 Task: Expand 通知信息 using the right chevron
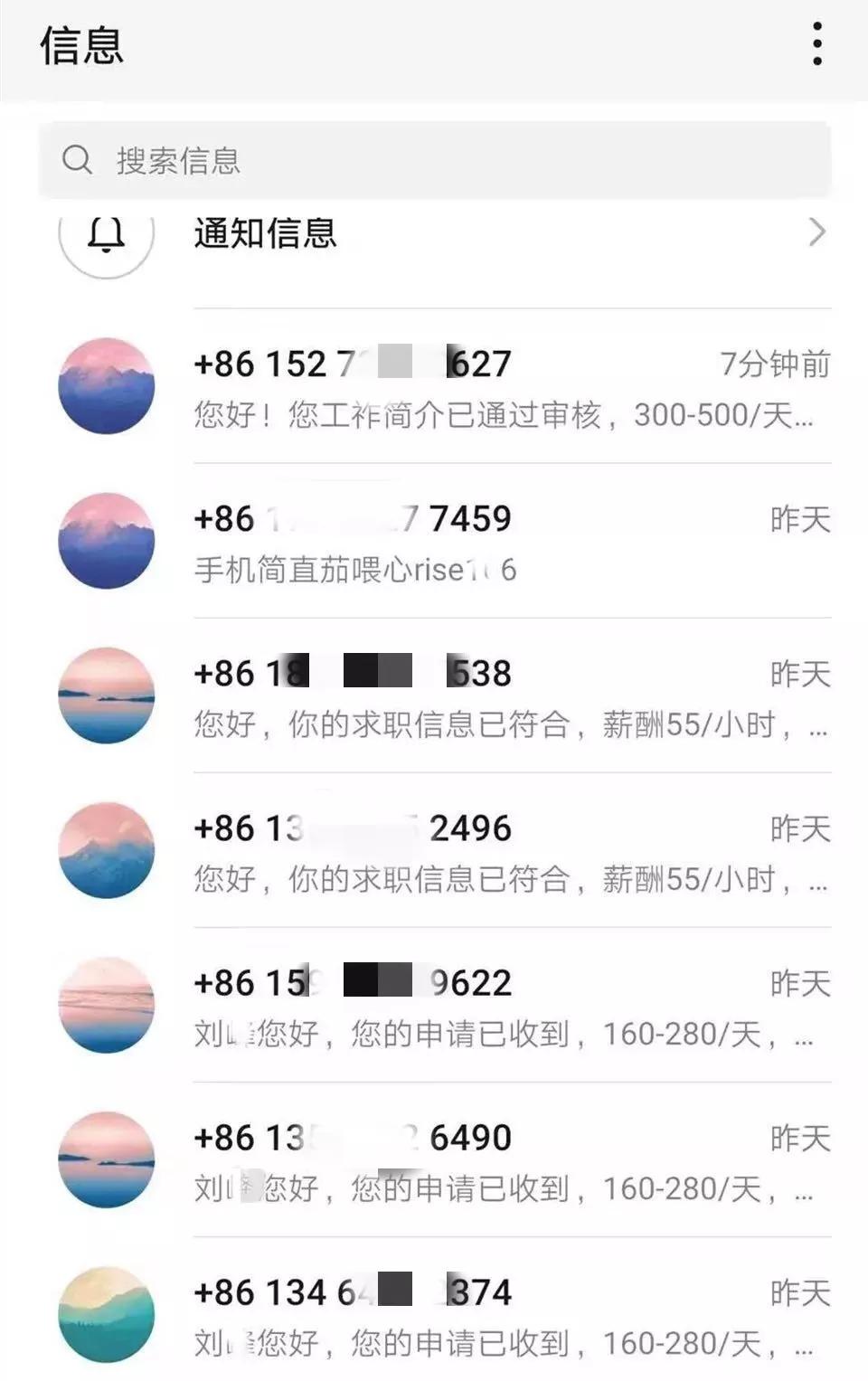click(x=816, y=233)
